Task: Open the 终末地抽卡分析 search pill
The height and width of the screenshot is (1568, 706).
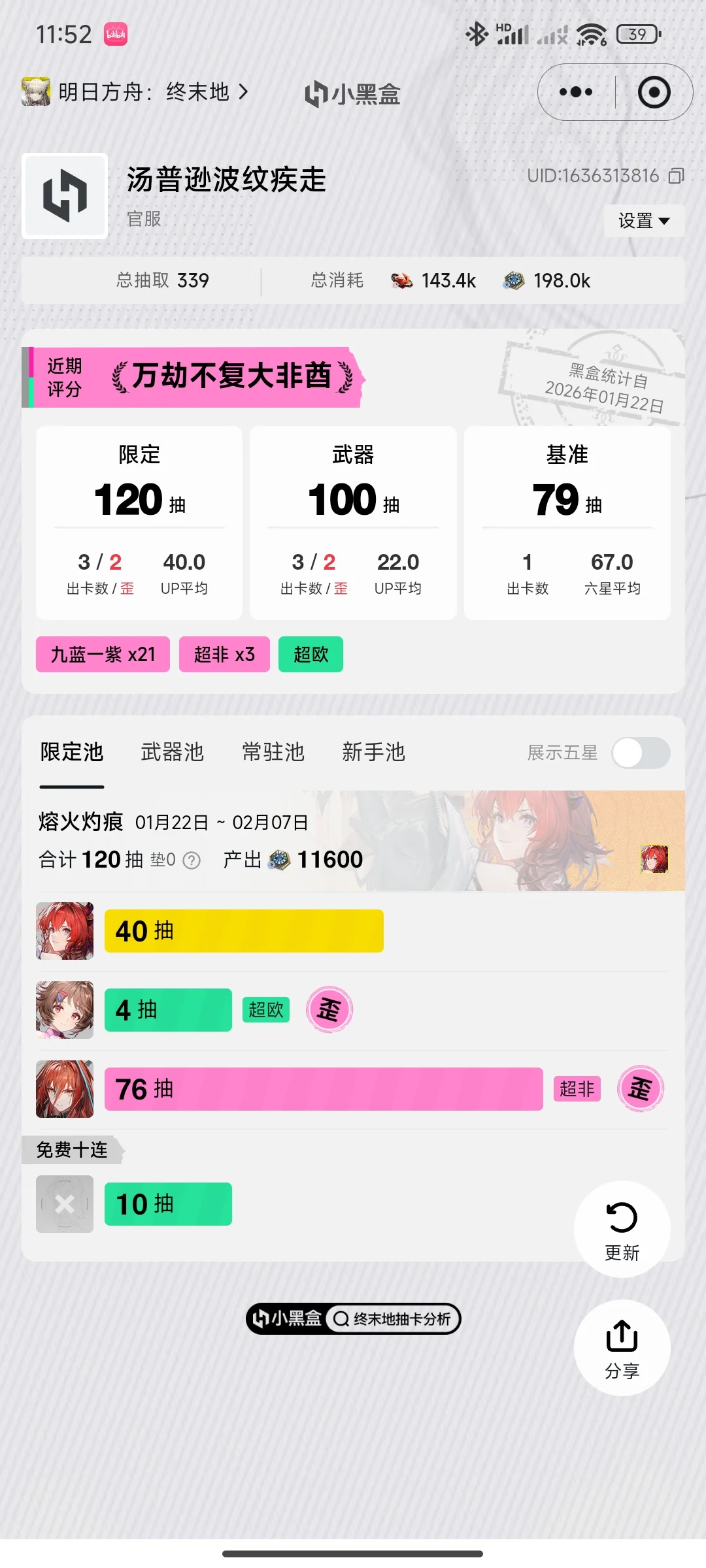Action: click(392, 1319)
